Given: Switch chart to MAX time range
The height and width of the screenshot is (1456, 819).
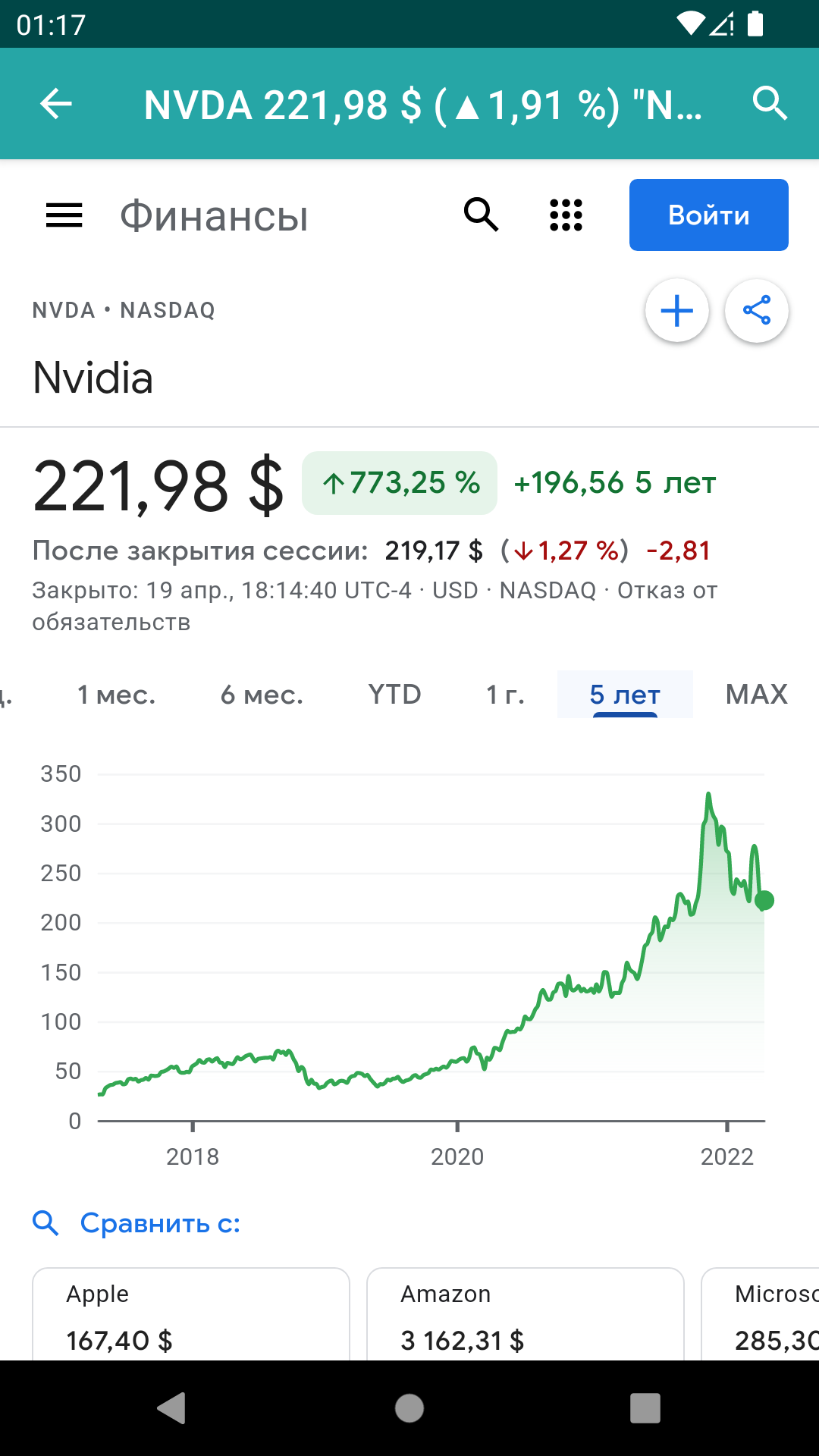Looking at the screenshot, I should pyautogui.click(x=756, y=694).
